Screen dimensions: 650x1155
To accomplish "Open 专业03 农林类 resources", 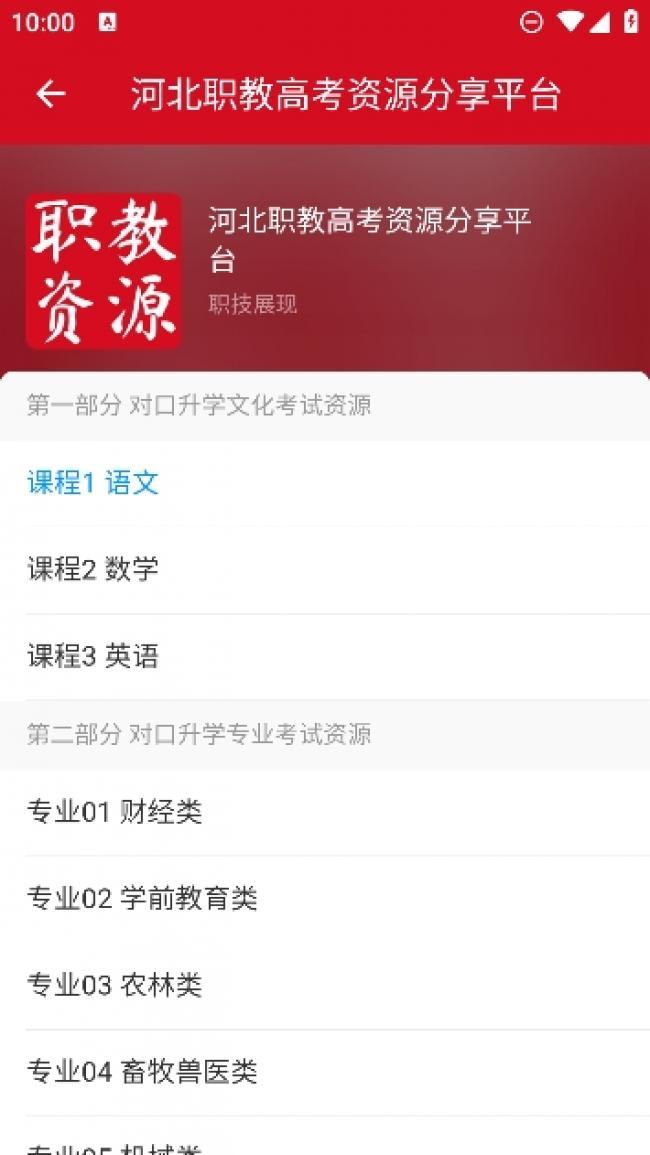I will pyautogui.click(x=325, y=986).
